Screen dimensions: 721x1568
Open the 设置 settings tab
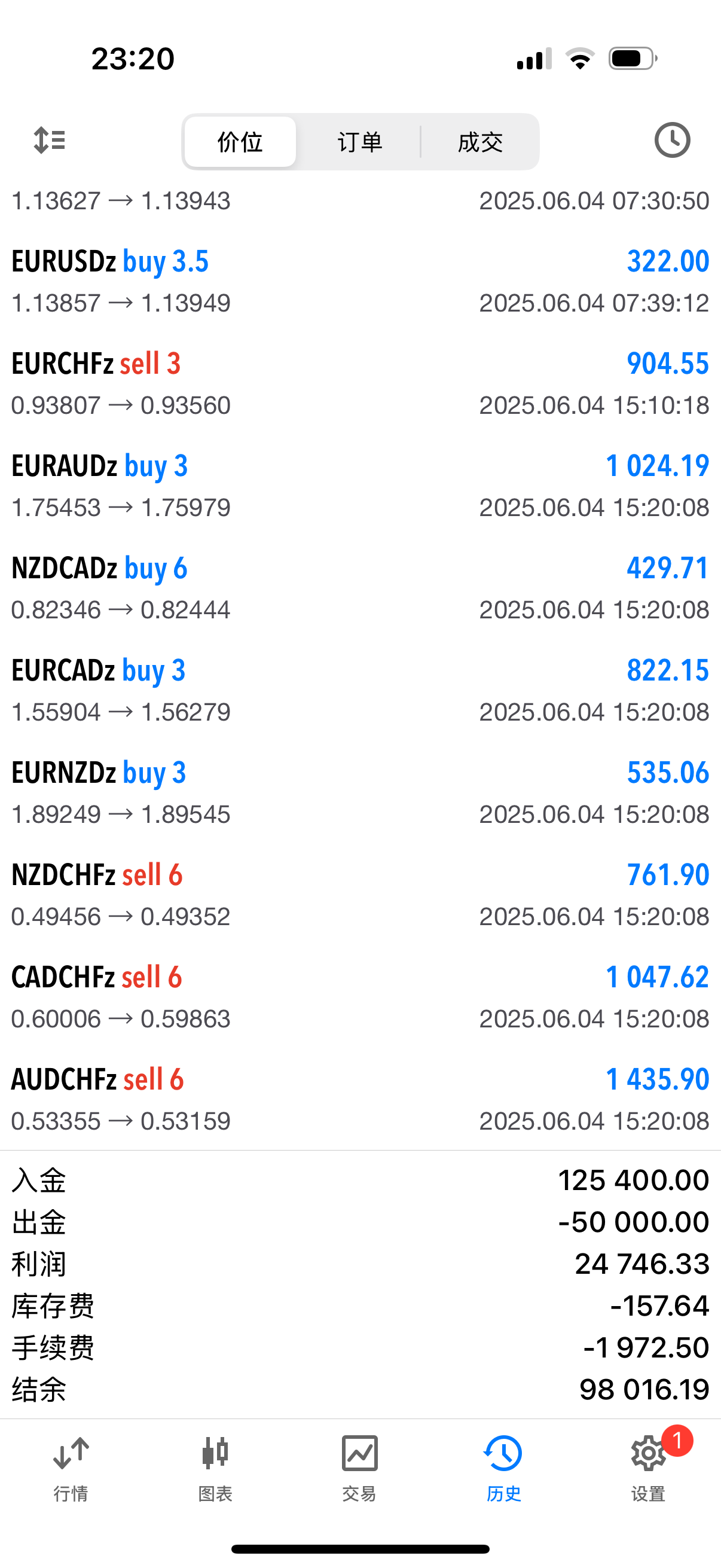pyautogui.click(x=649, y=1469)
